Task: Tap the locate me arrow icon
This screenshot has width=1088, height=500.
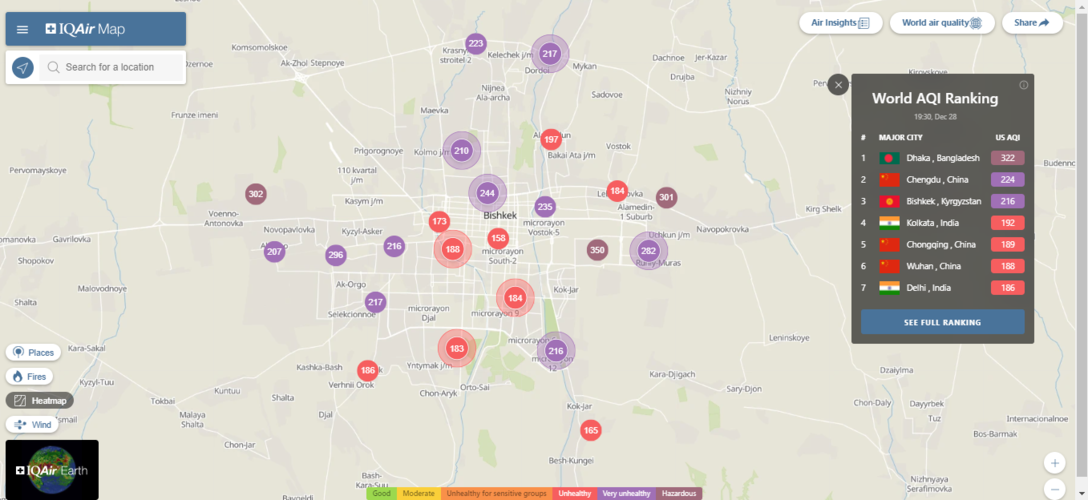Action: (x=23, y=68)
